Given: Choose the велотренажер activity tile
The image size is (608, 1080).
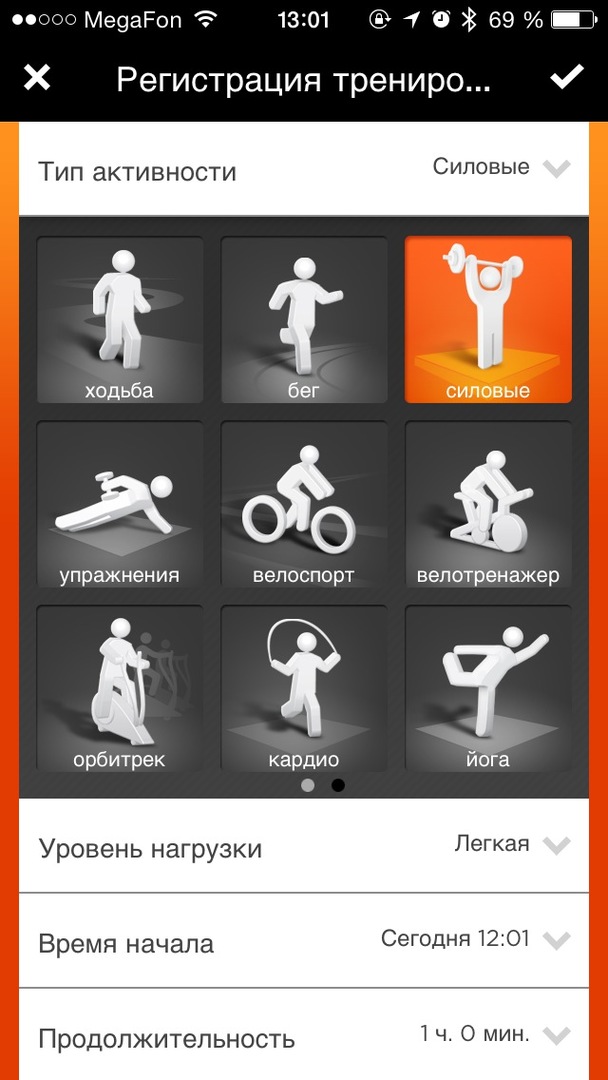Looking at the screenshot, I should click(488, 505).
